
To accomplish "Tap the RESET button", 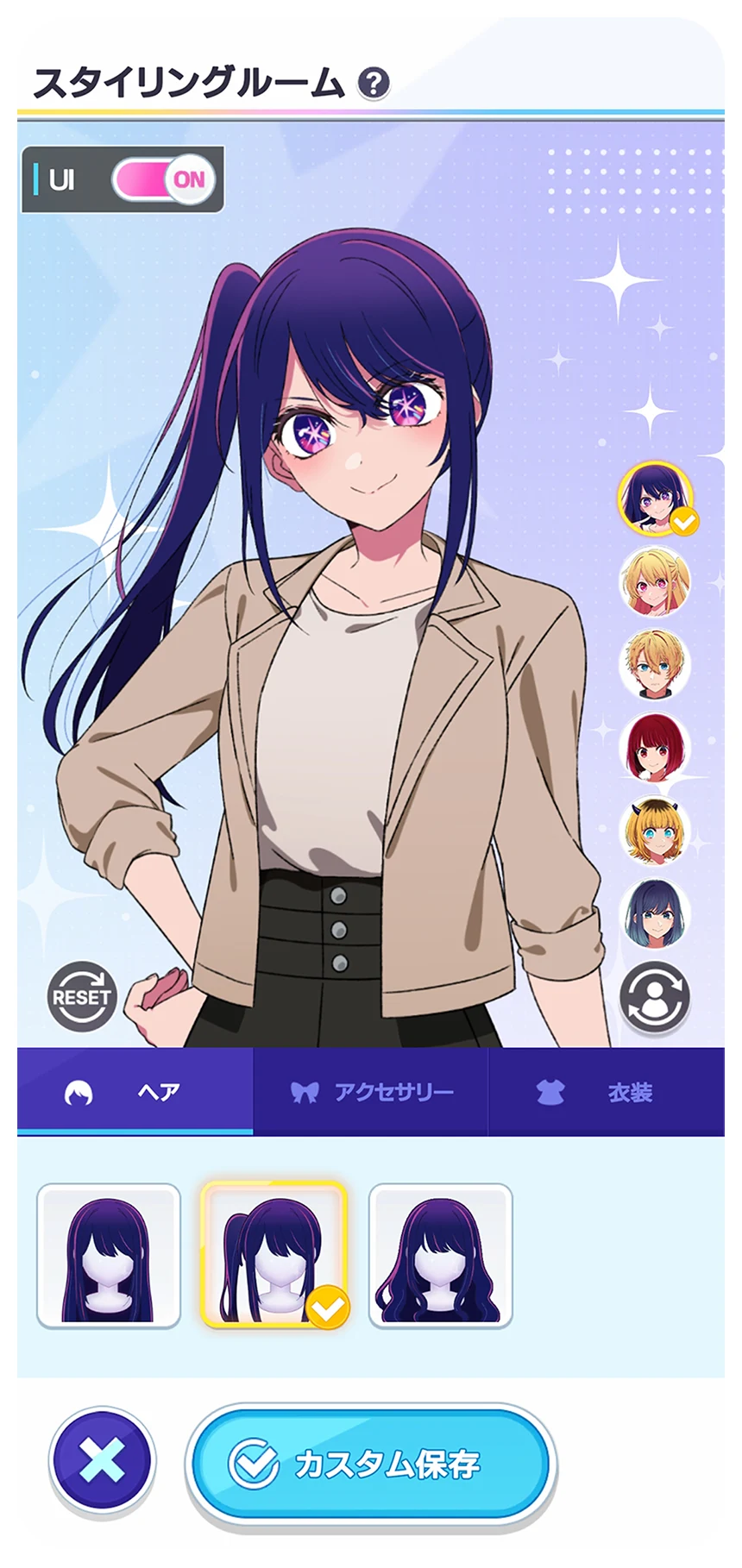I will [x=81, y=996].
